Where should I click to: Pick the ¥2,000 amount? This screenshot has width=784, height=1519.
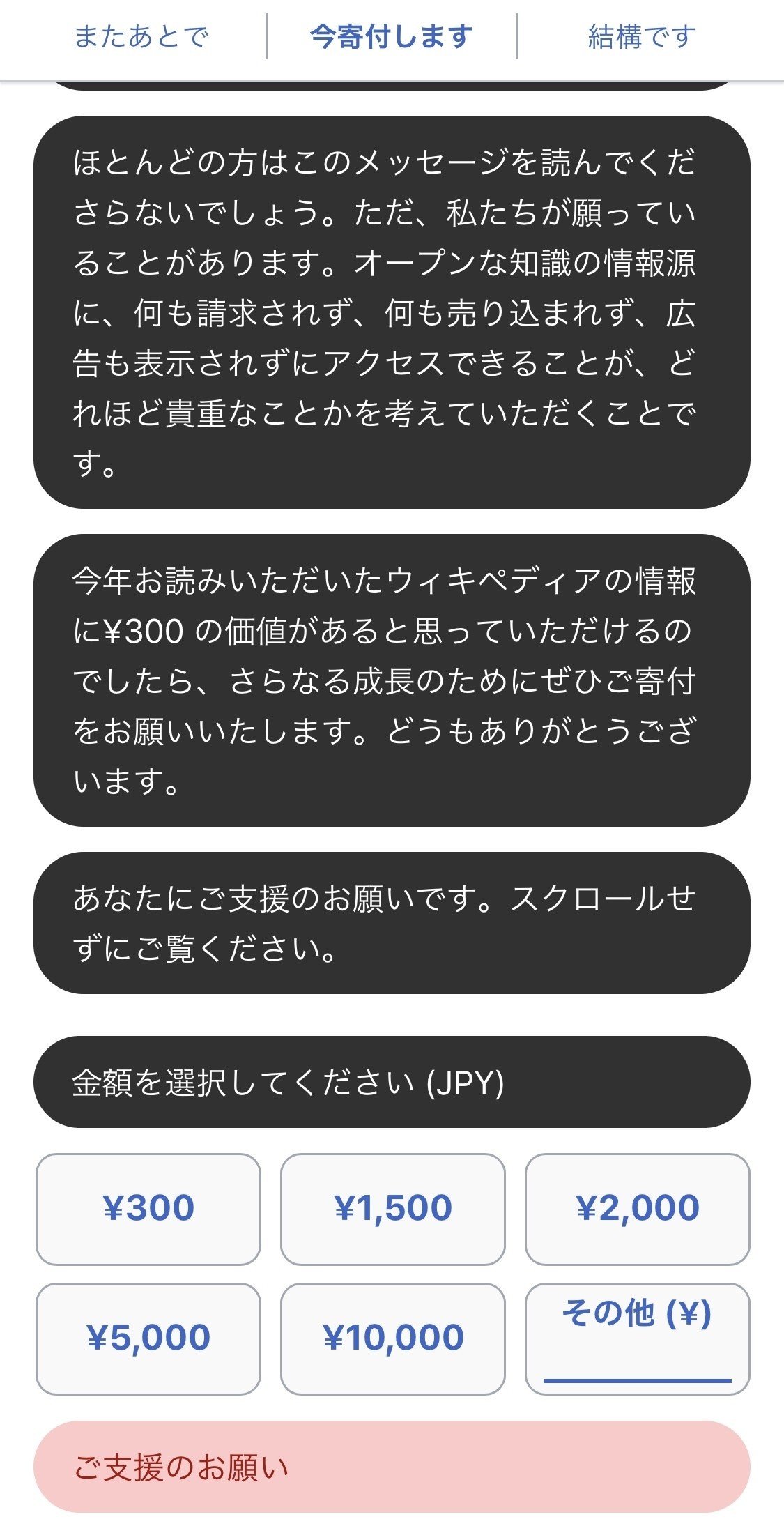(x=638, y=1209)
